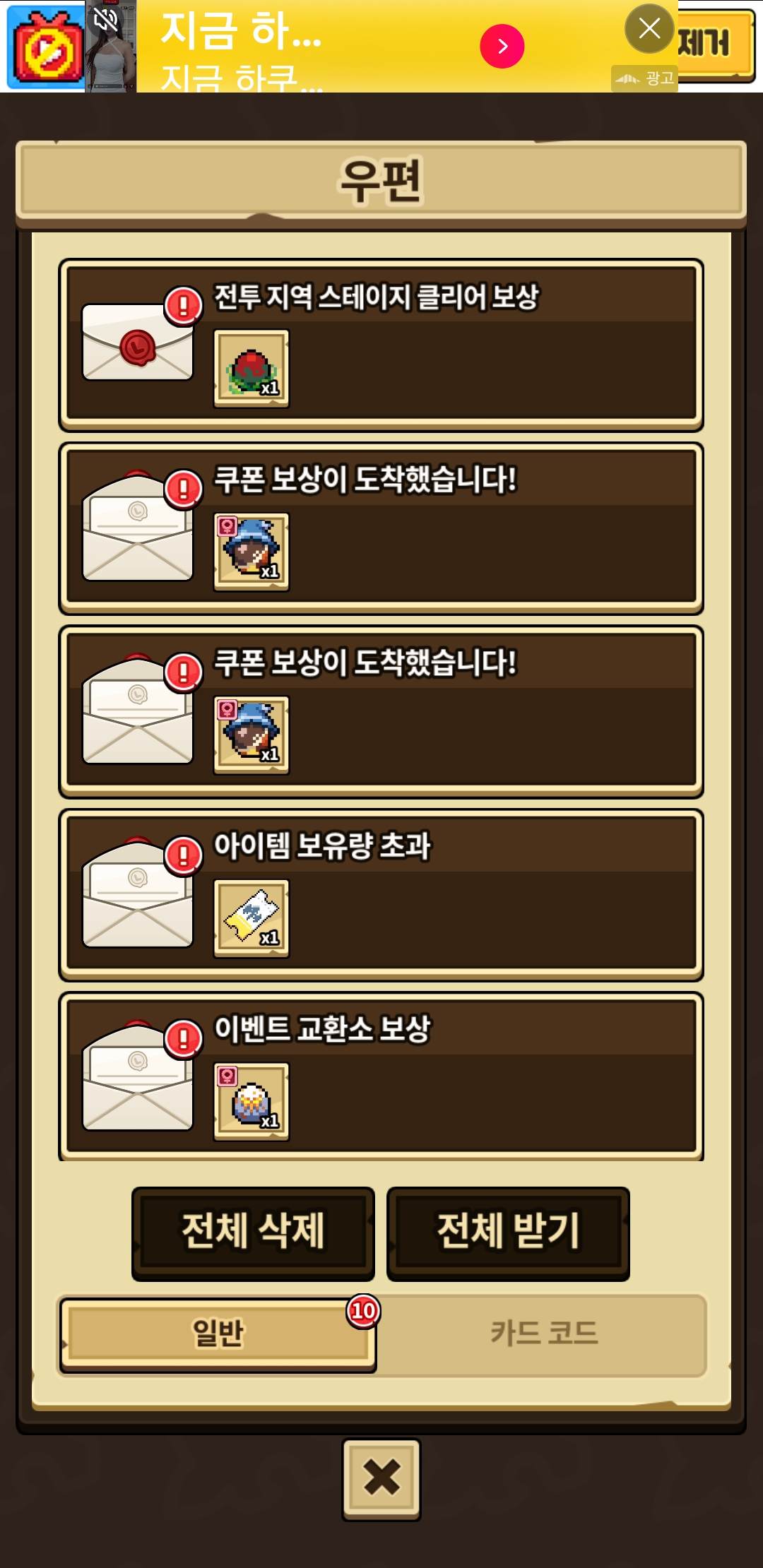763x1568 pixels.
Task: Open the ad via pink arrow
Action: pyautogui.click(x=502, y=47)
